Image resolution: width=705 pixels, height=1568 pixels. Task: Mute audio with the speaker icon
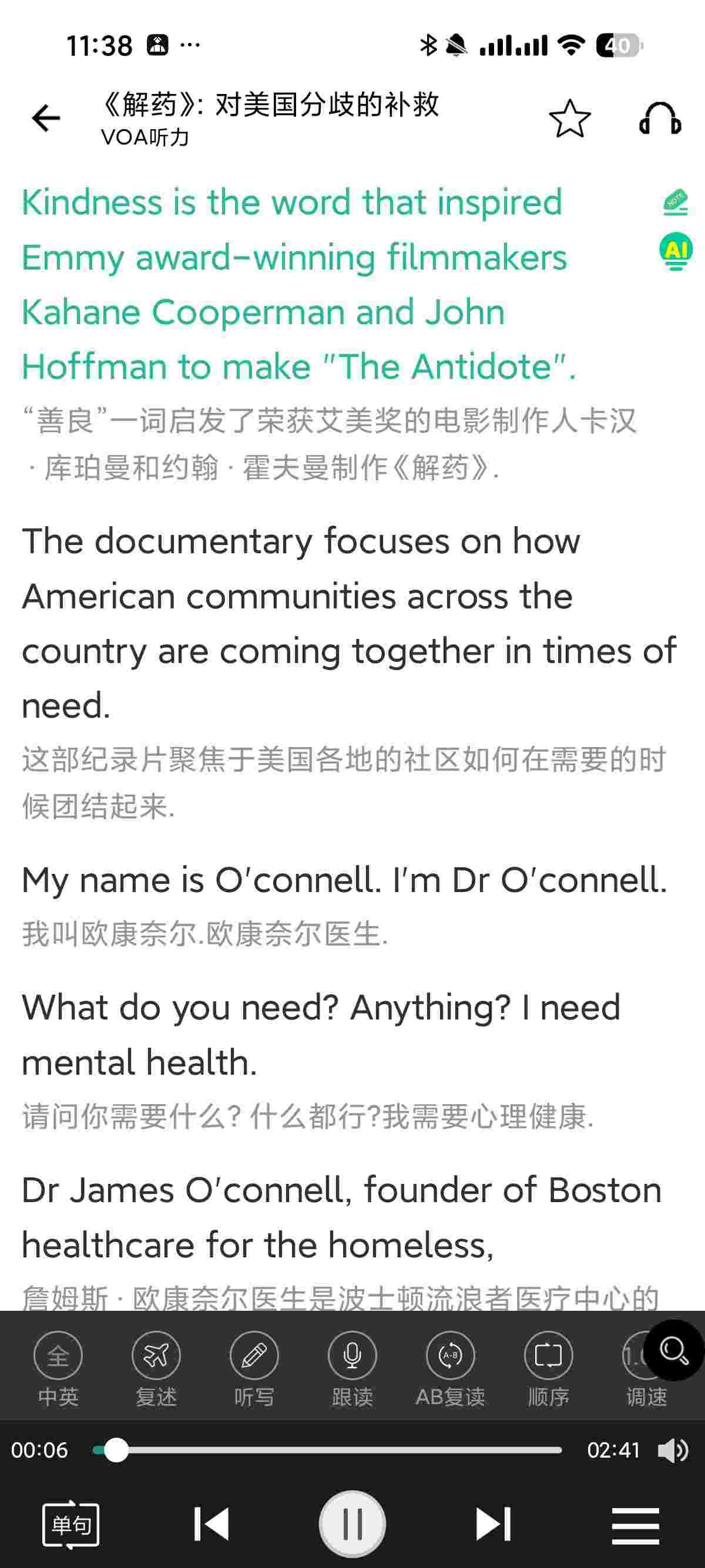point(672,1451)
